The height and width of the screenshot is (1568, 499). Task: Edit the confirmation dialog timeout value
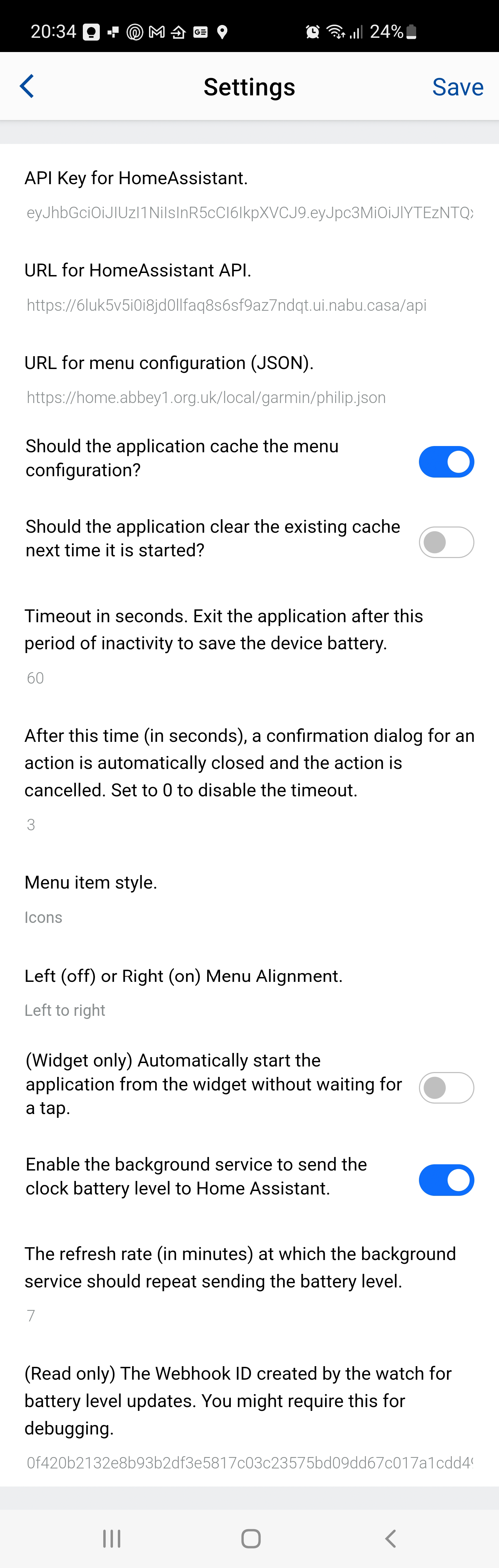click(x=31, y=825)
